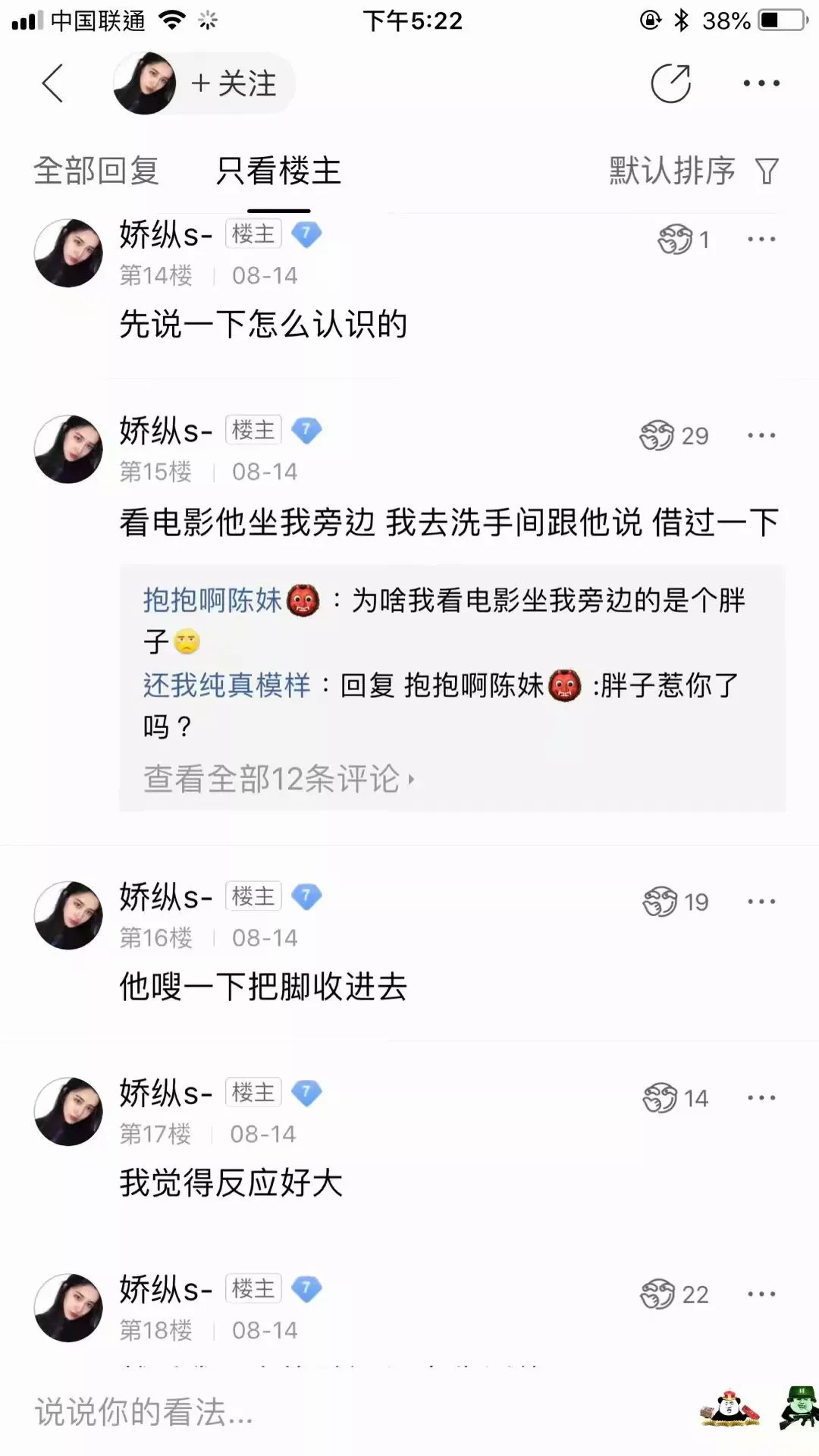Open more options on 第14楼 reply
Image resolution: width=819 pixels, height=1456 pixels.
click(x=761, y=240)
